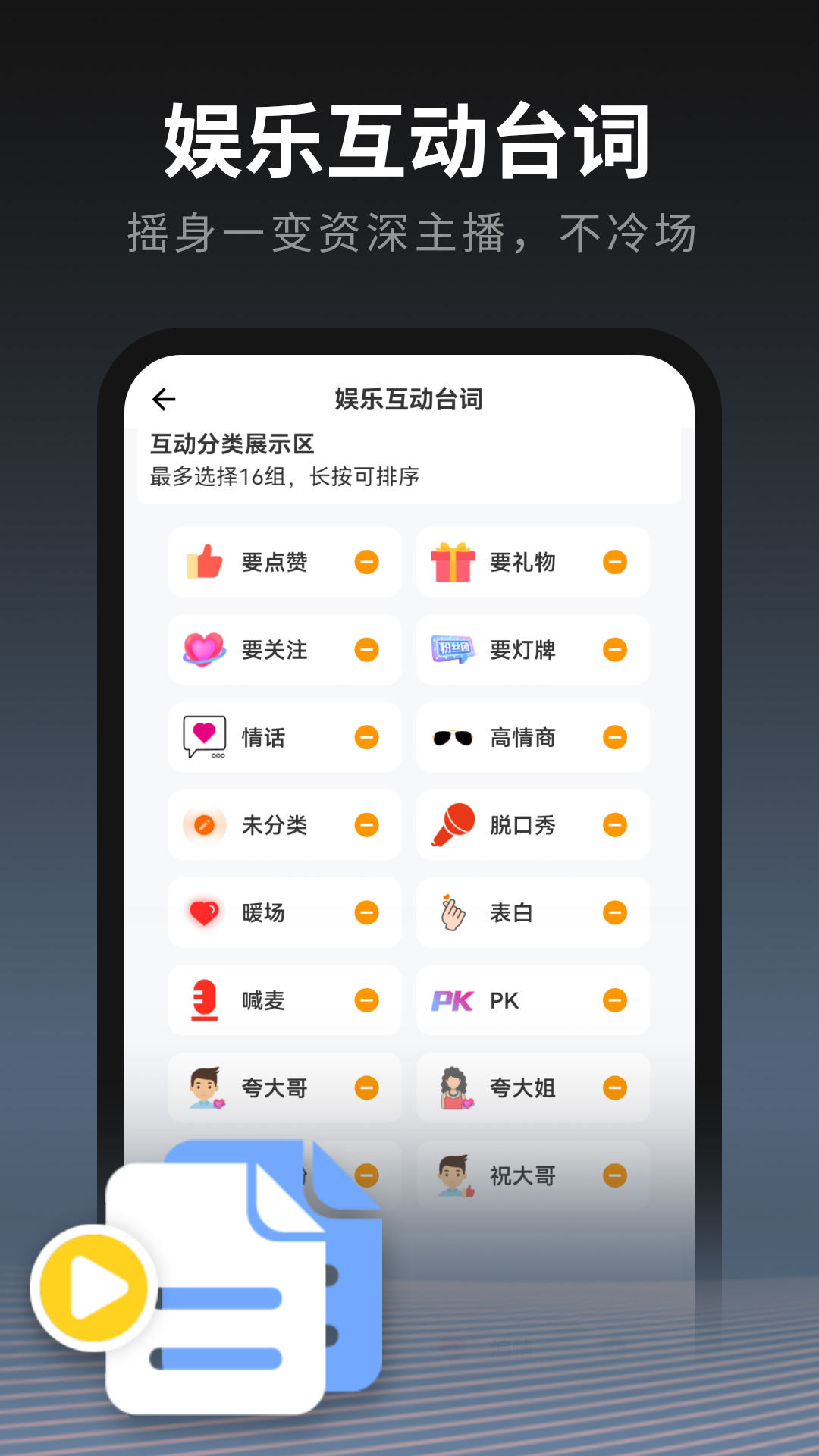This screenshot has width=819, height=1456.
Task: Remove 要点赞 using its minus toggle
Action: pyautogui.click(x=367, y=562)
